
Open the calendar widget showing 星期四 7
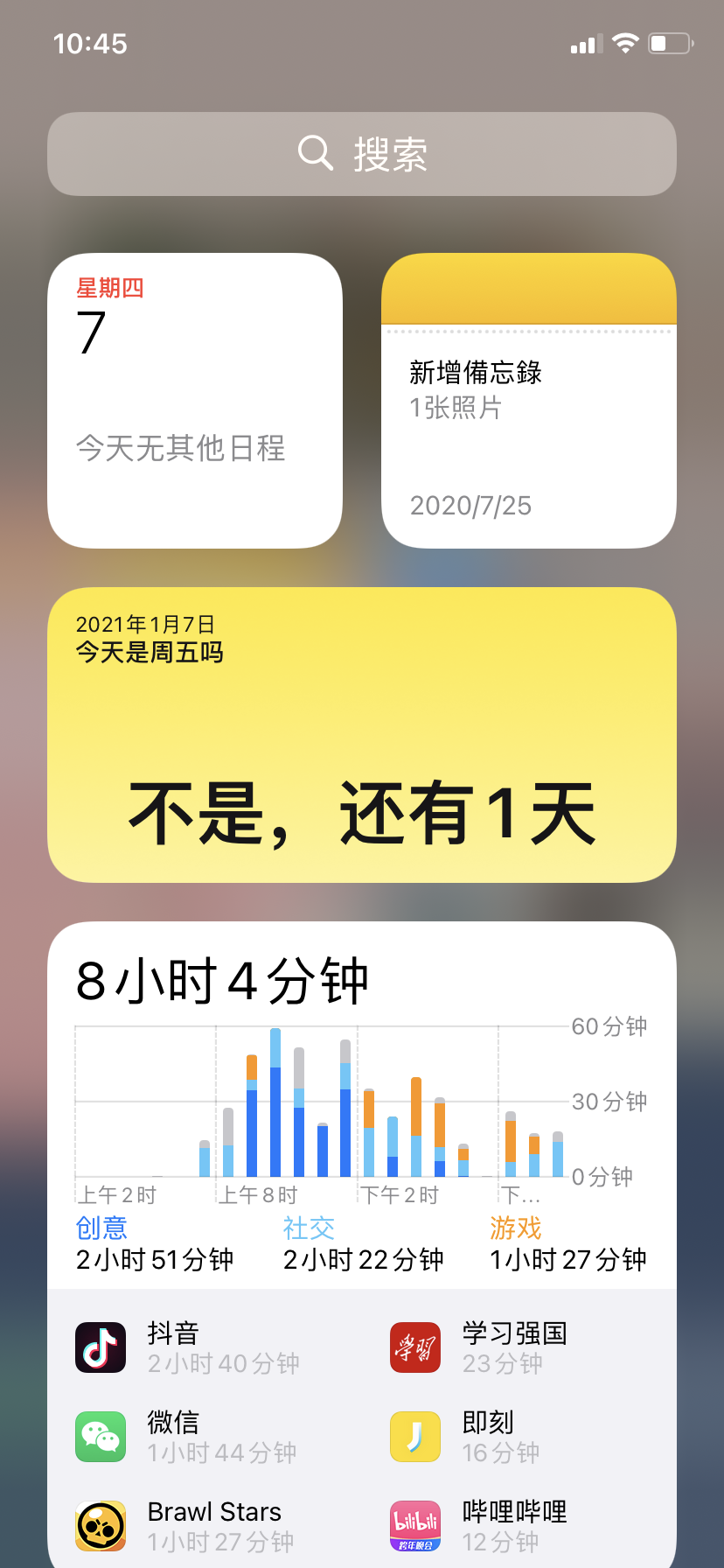tap(195, 401)
